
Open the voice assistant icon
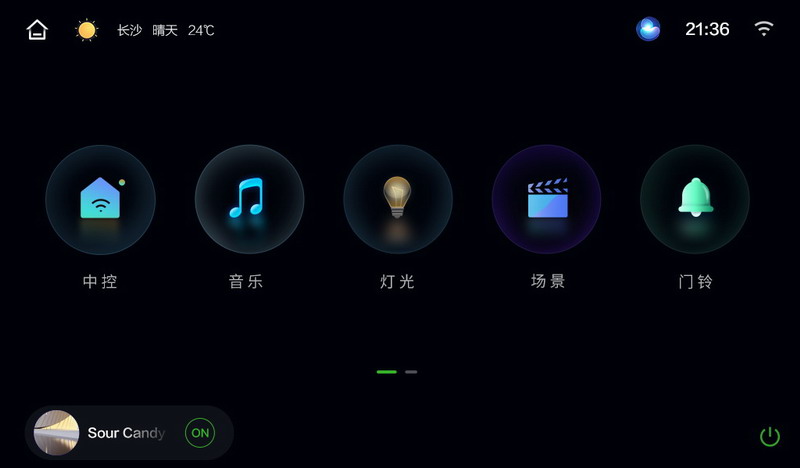pos(648,29)
